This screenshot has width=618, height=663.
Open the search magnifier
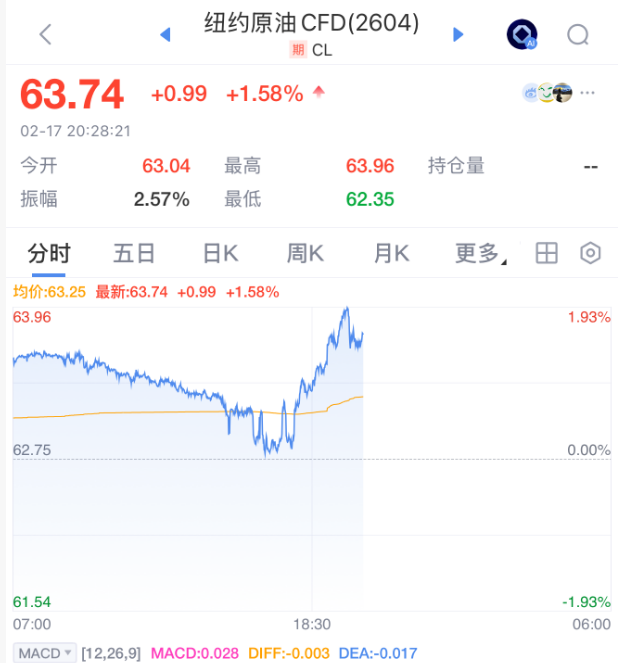click(578, 35)
